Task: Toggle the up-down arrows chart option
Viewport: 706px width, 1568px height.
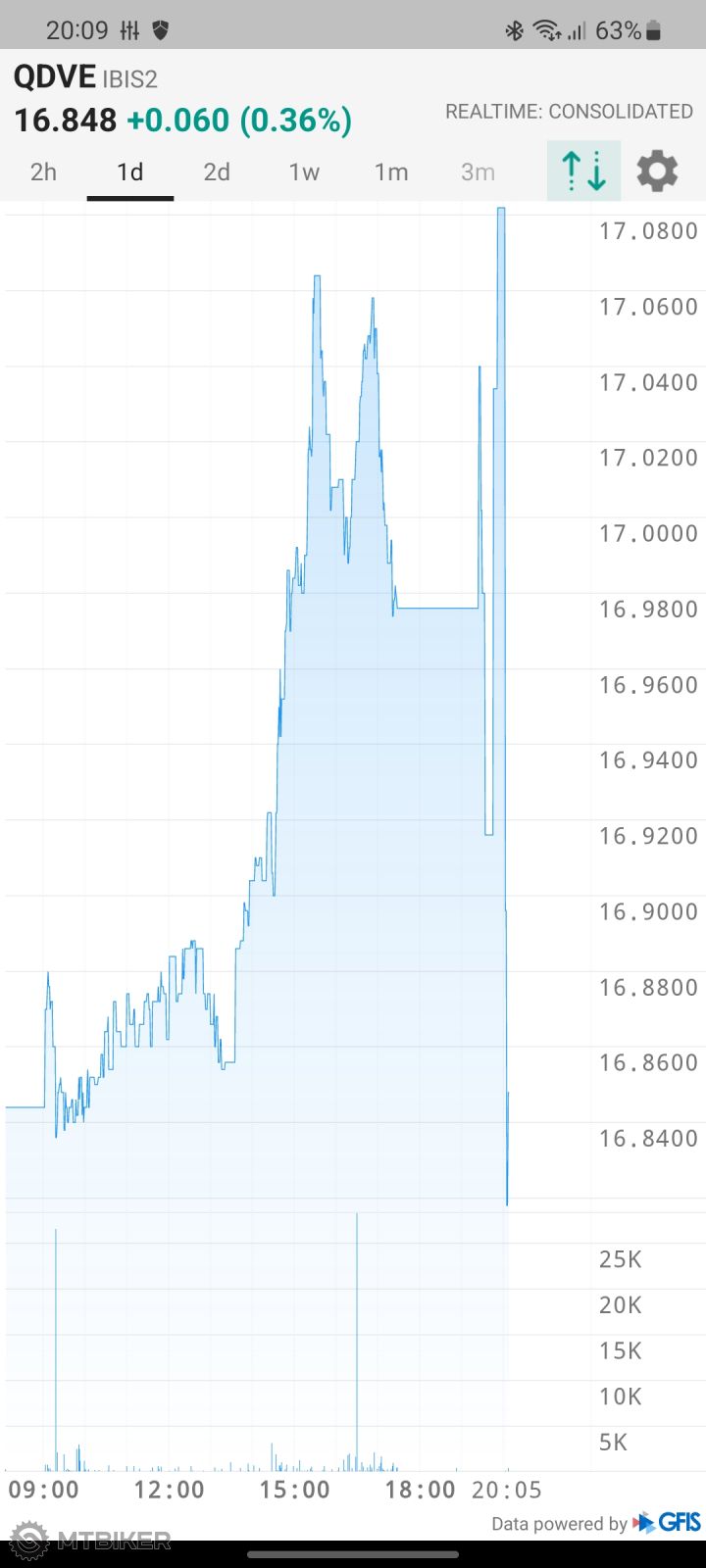Action: [583, 171]
